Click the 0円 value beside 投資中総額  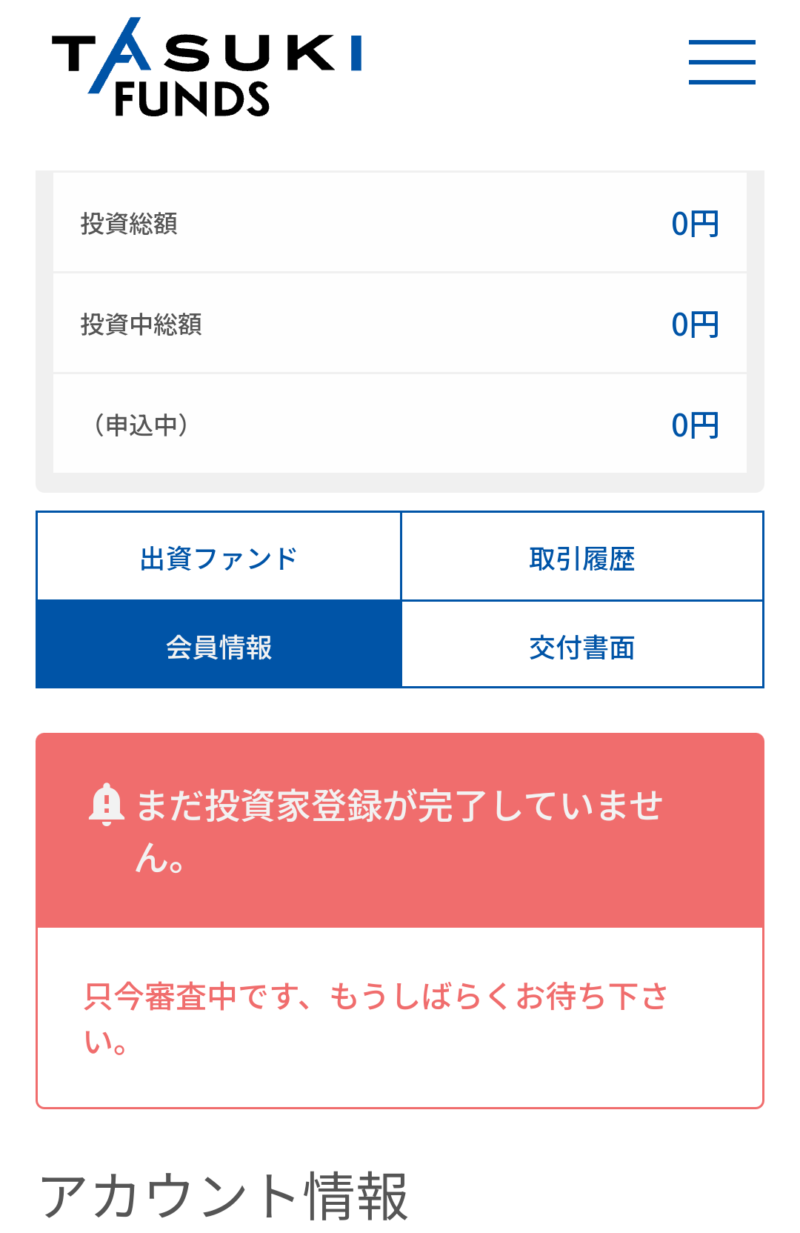pyautogui.click(x=695, y=324)
